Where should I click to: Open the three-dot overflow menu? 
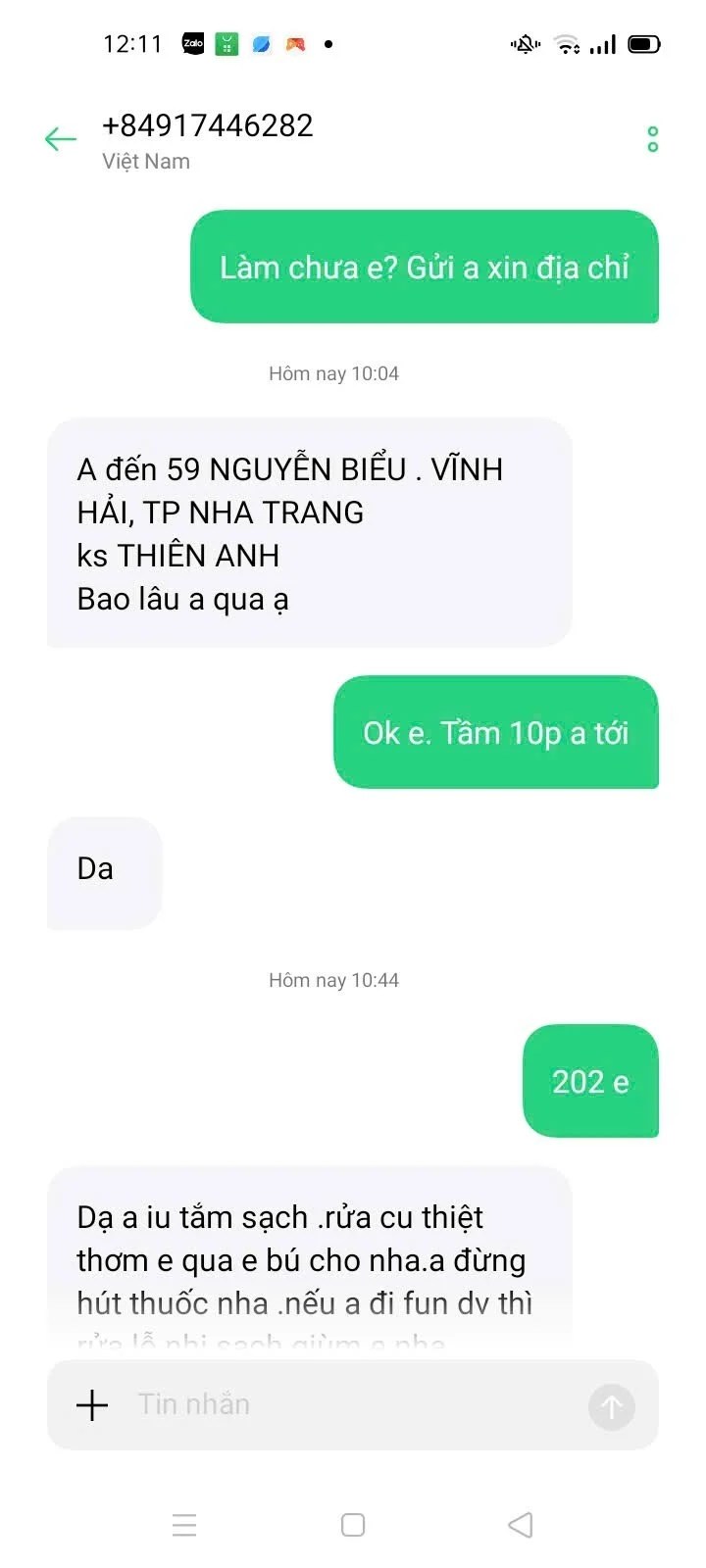click(652, 140)
